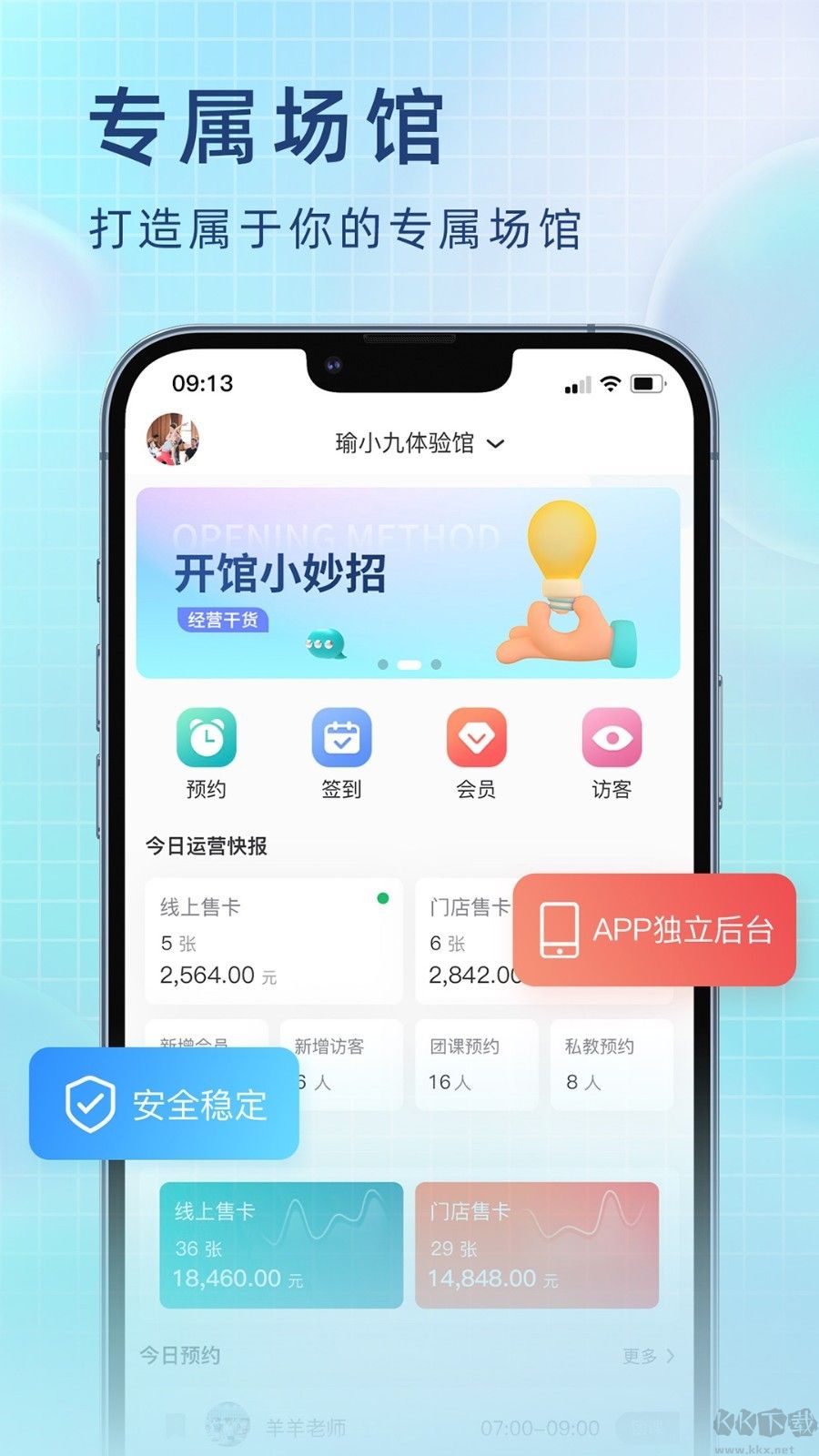
Task: Open the chat bubble icon on the banner
Action: (325, 643)
